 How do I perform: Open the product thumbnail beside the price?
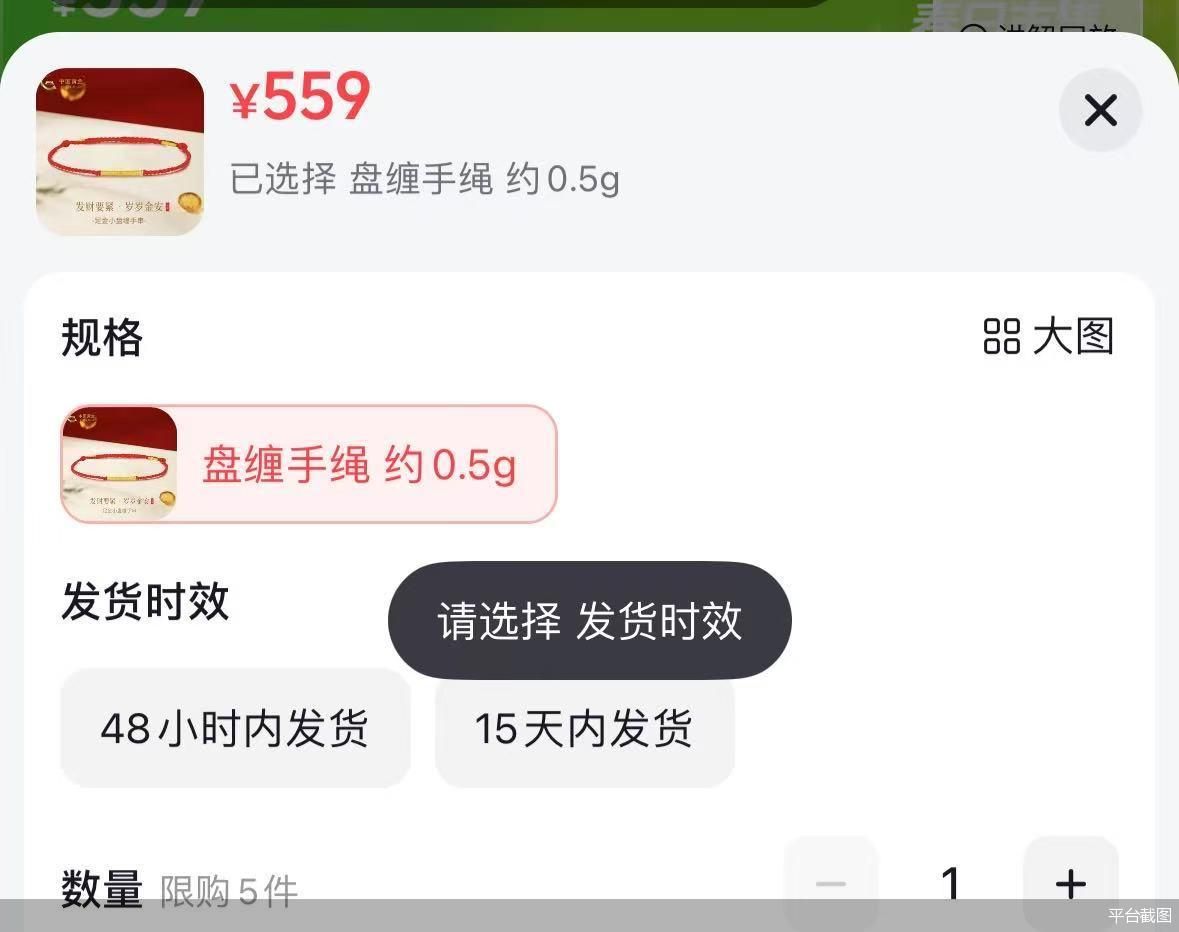pyautogui.click(x=120, y=152)
